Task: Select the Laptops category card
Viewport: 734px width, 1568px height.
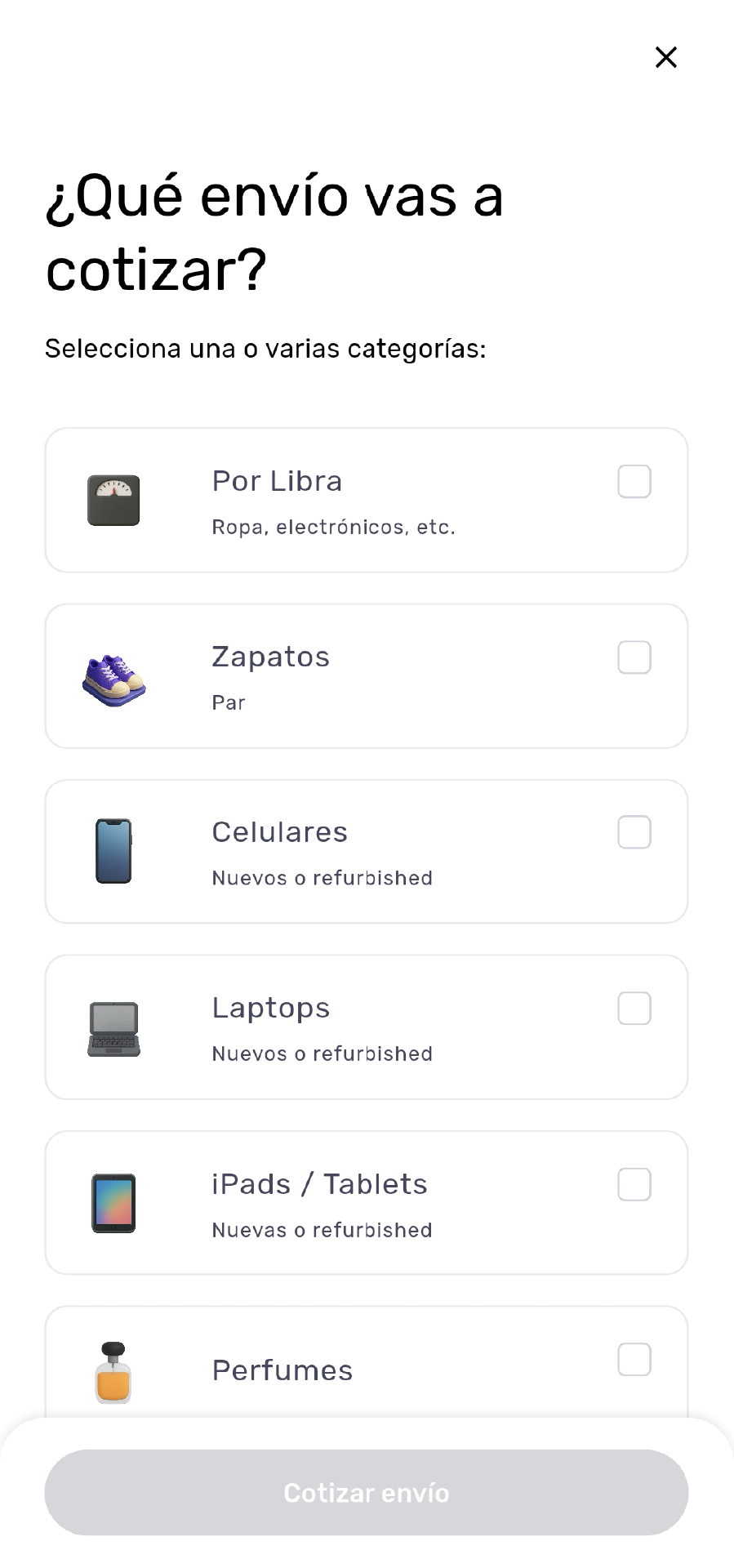Action: [367, 1027]
